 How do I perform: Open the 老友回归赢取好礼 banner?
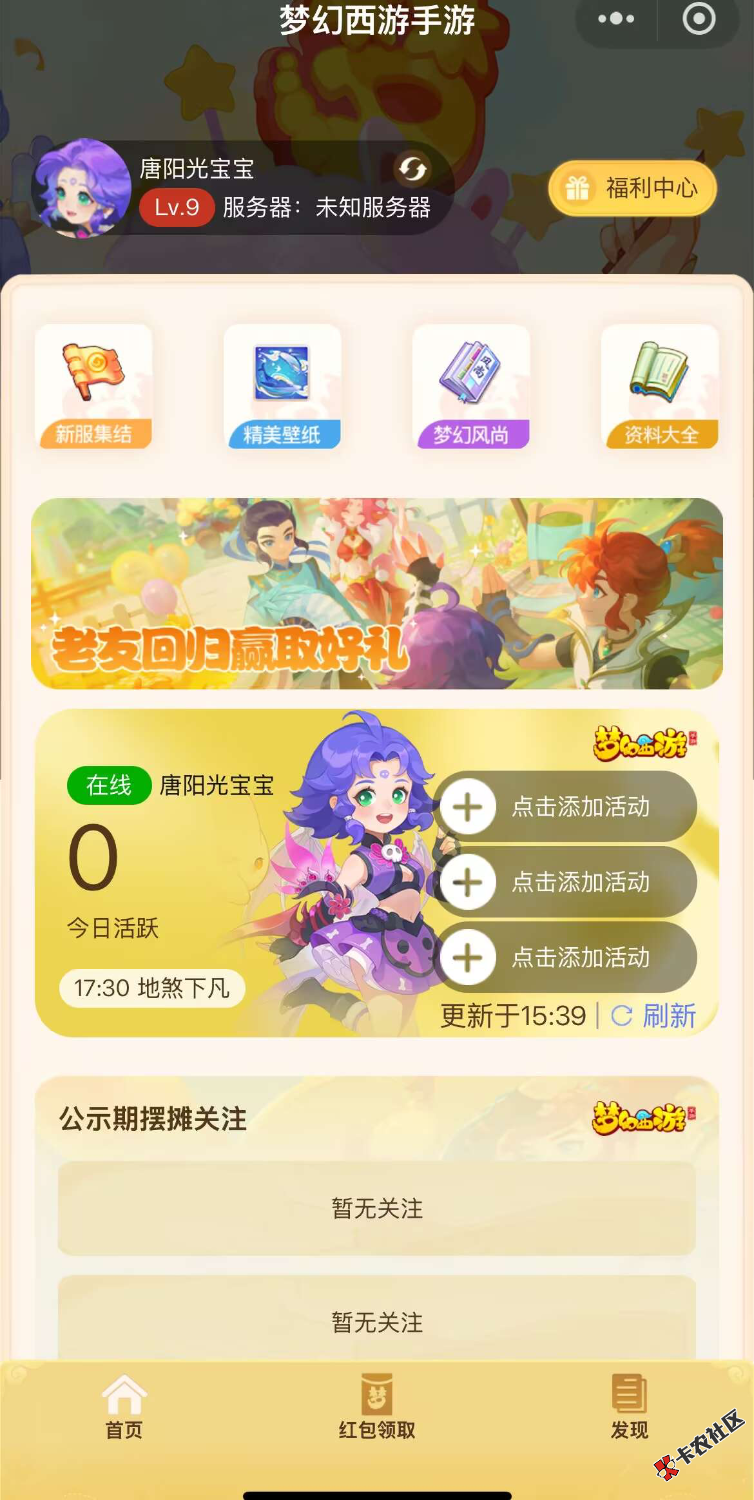click(377, 594)
